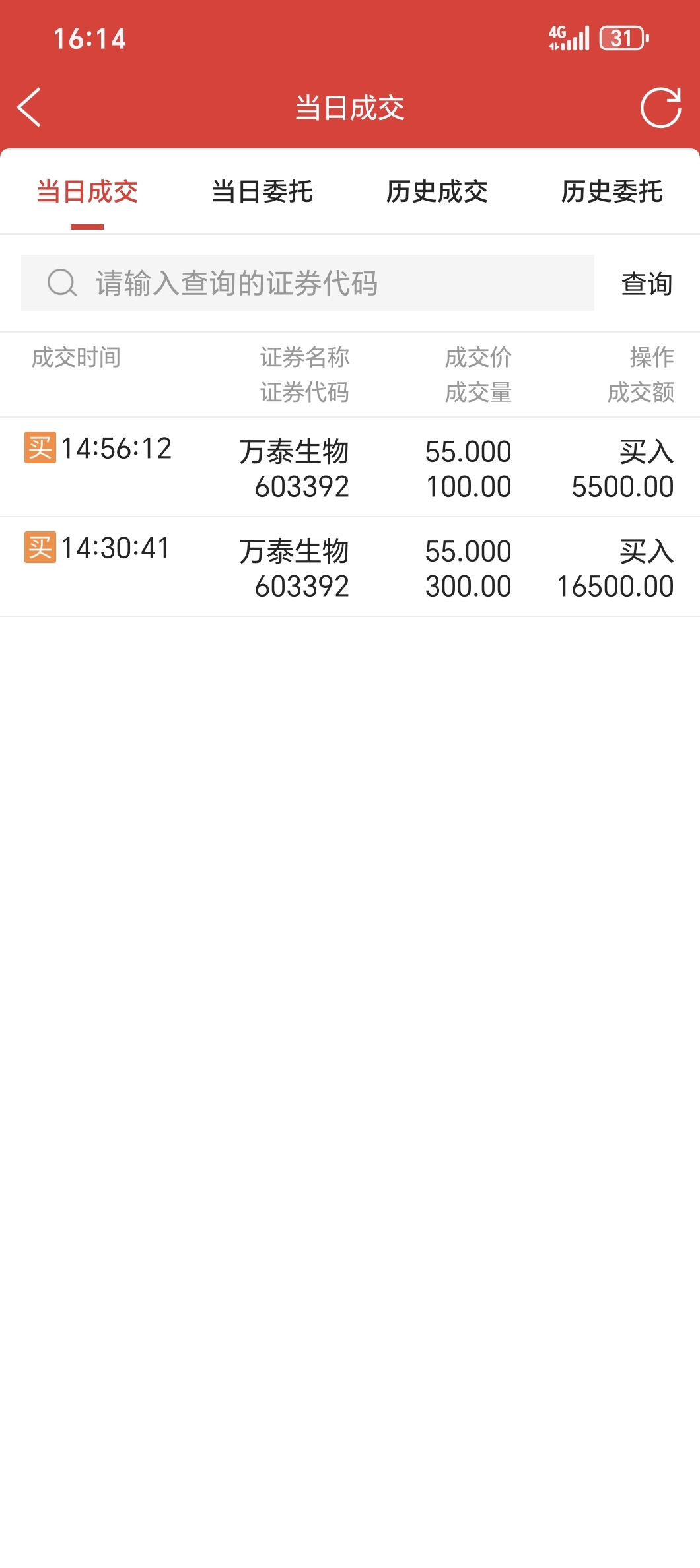The height and width of the screenshot is (1568, 700).
Task: Open the 14:30:41 万泰生物 trade record
Action: click(x=350, y=567)
